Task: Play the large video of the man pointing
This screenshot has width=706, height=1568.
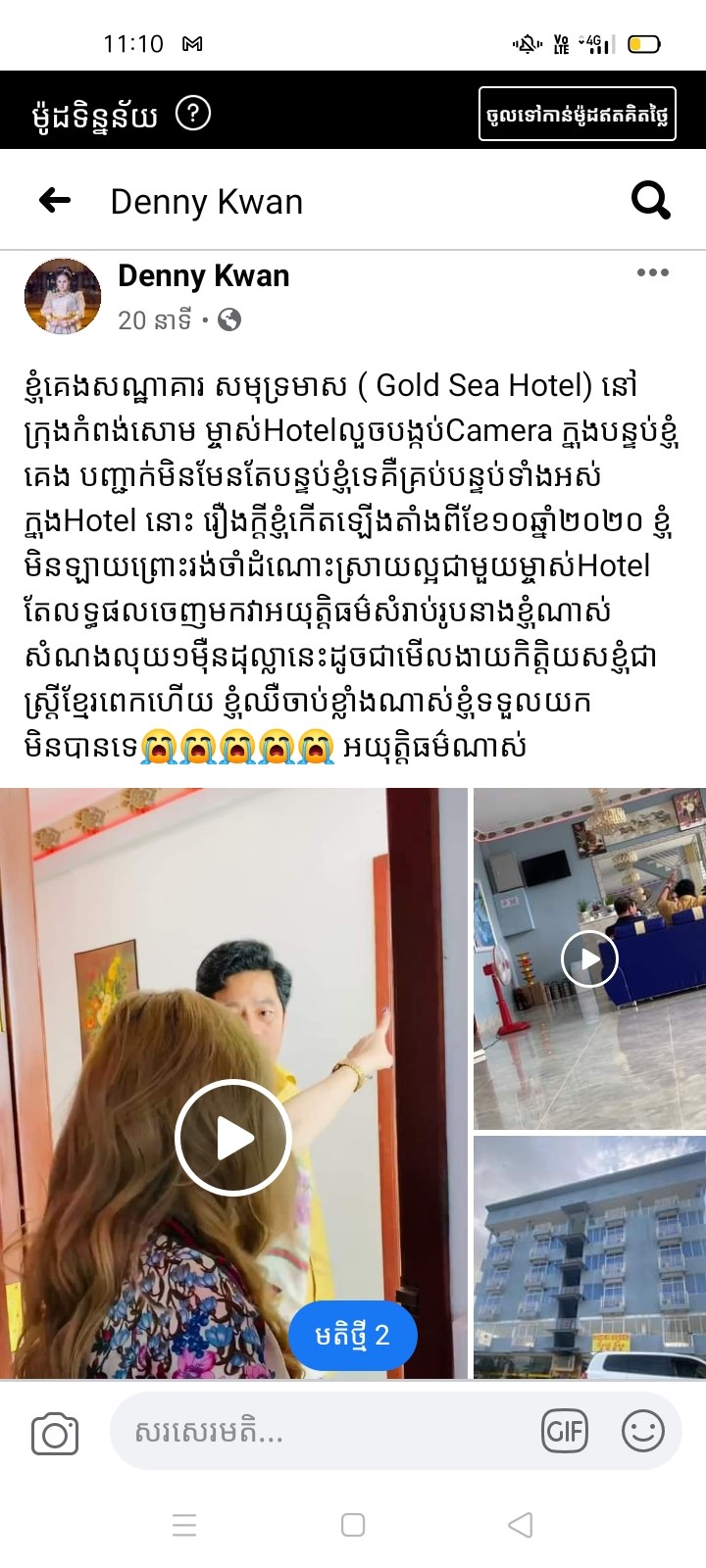Action: tap(233, 1137)
